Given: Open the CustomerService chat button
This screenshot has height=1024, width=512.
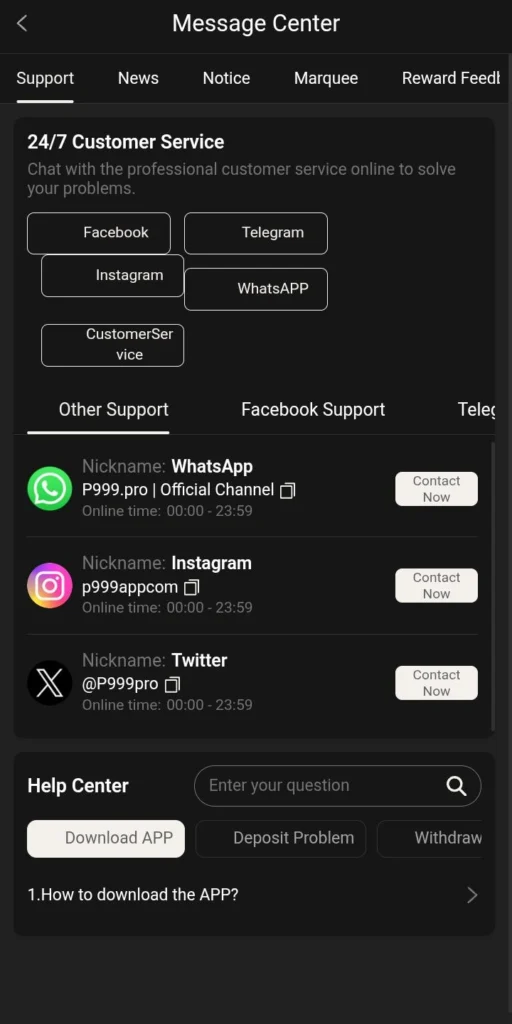Looking at the screenshot, I should coord(112,345).
